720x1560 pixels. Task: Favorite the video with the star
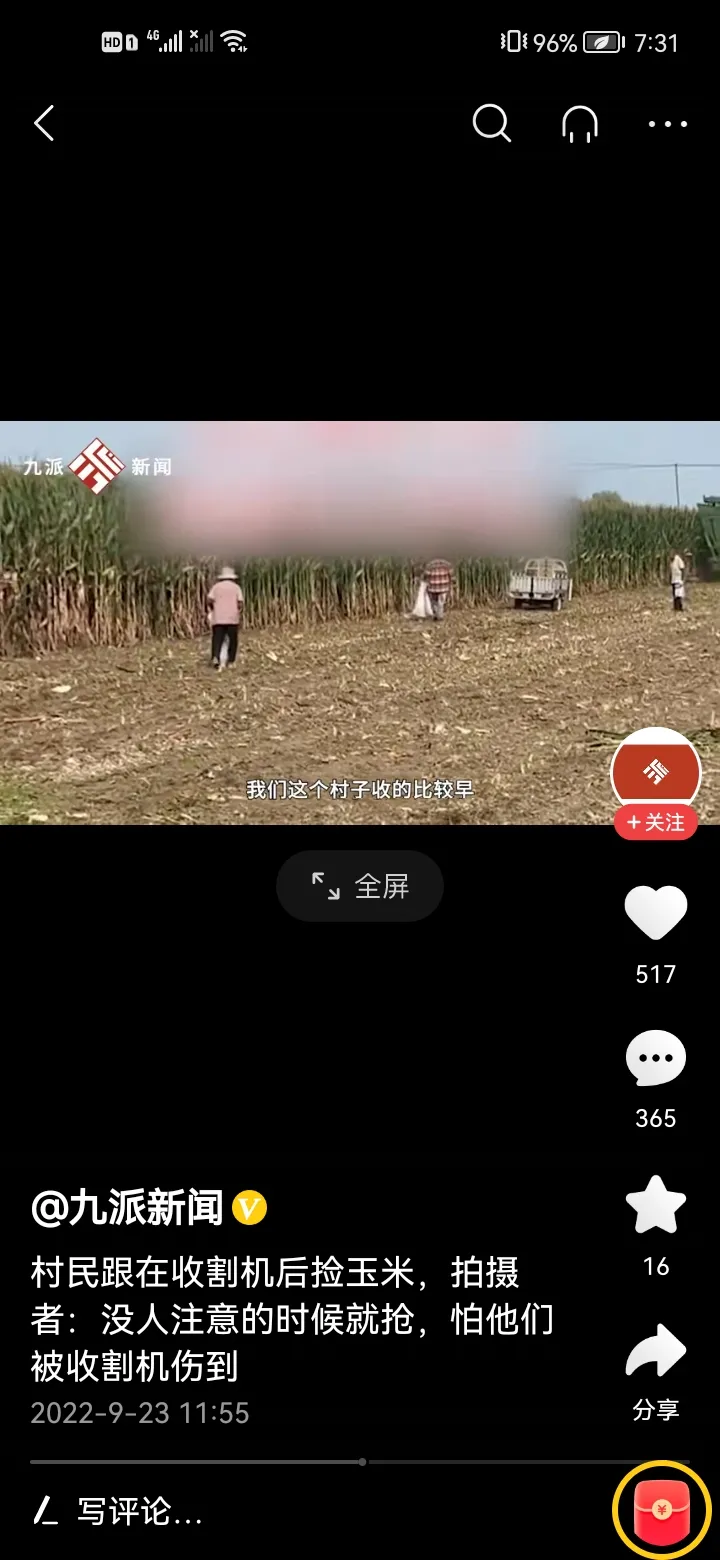(x=656, y=1206)
